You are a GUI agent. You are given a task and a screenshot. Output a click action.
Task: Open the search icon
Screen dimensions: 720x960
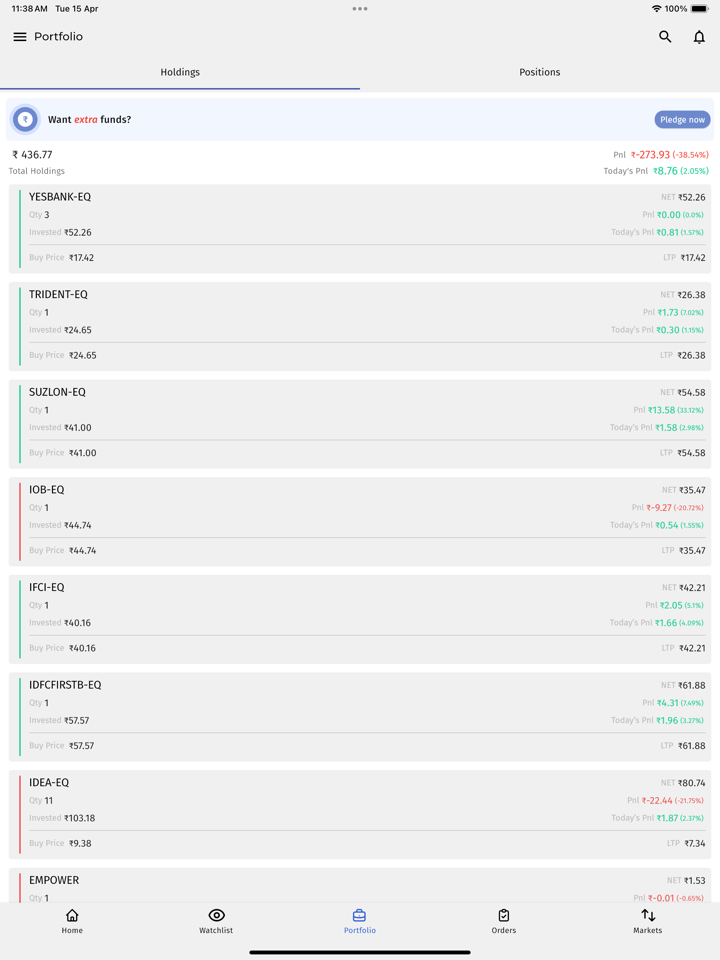665,37
